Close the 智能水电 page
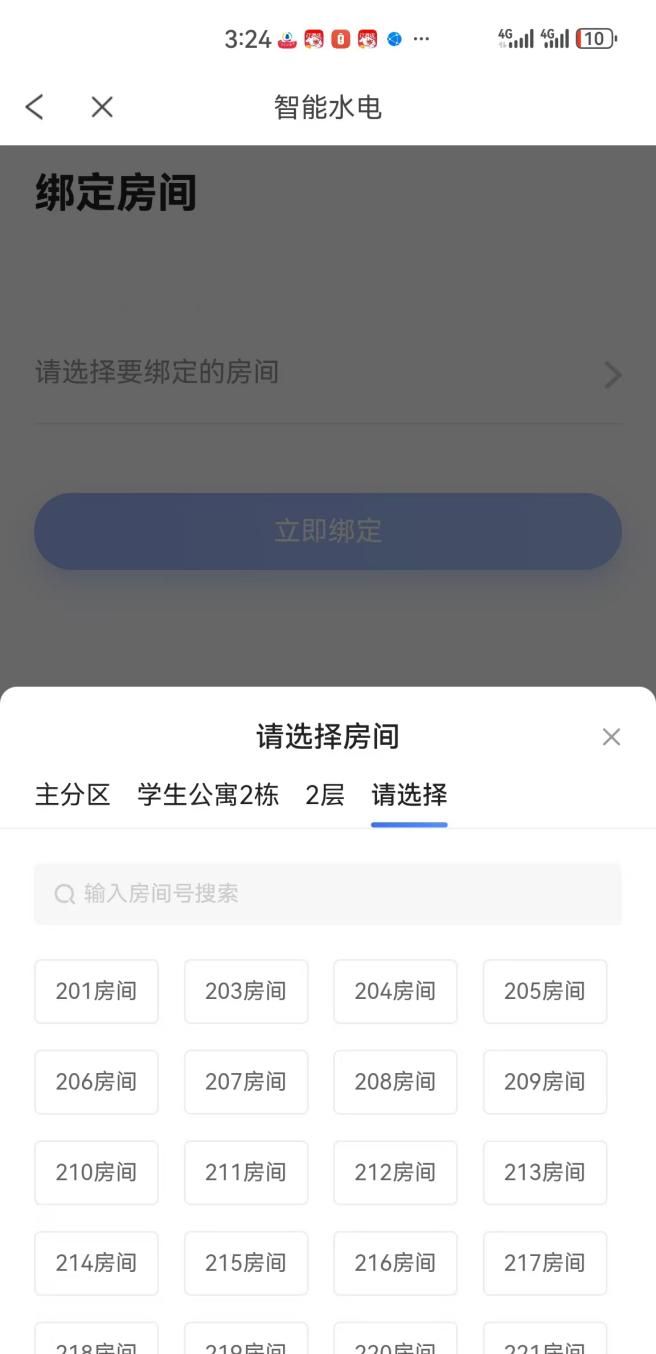 (102, 107)
